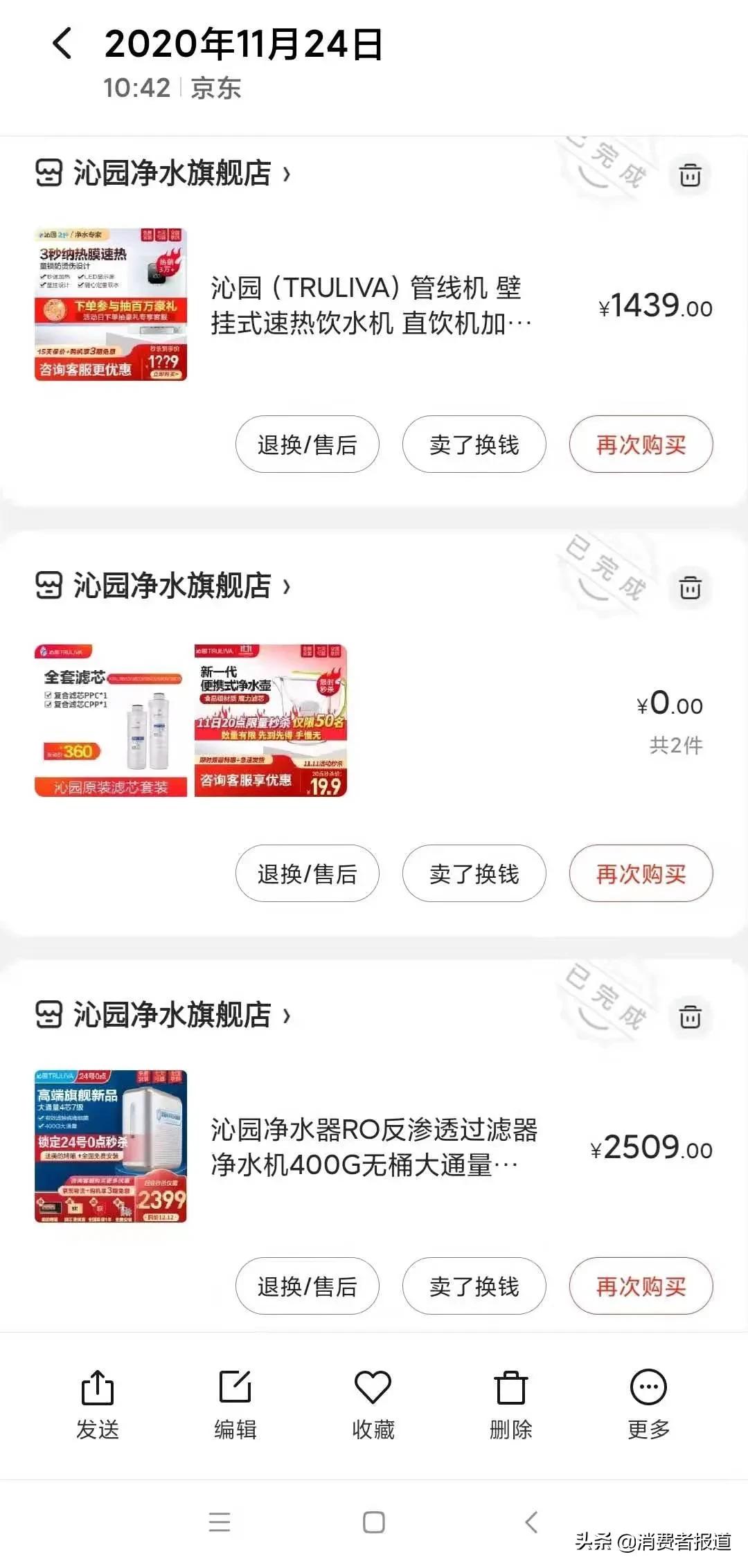
Task: Tap the trash icon on the first order card
Action: [688, 175]
